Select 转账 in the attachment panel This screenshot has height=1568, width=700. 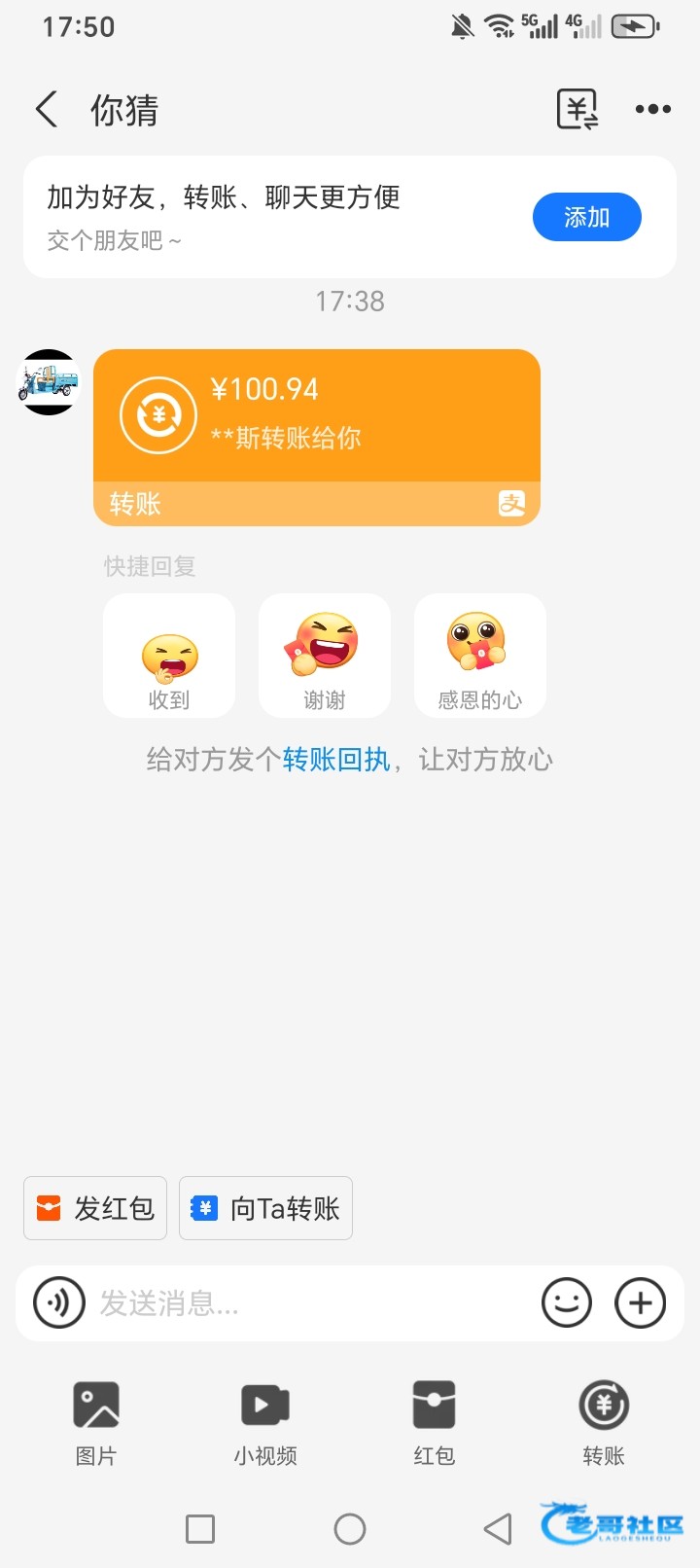[x=604, y=1420]
